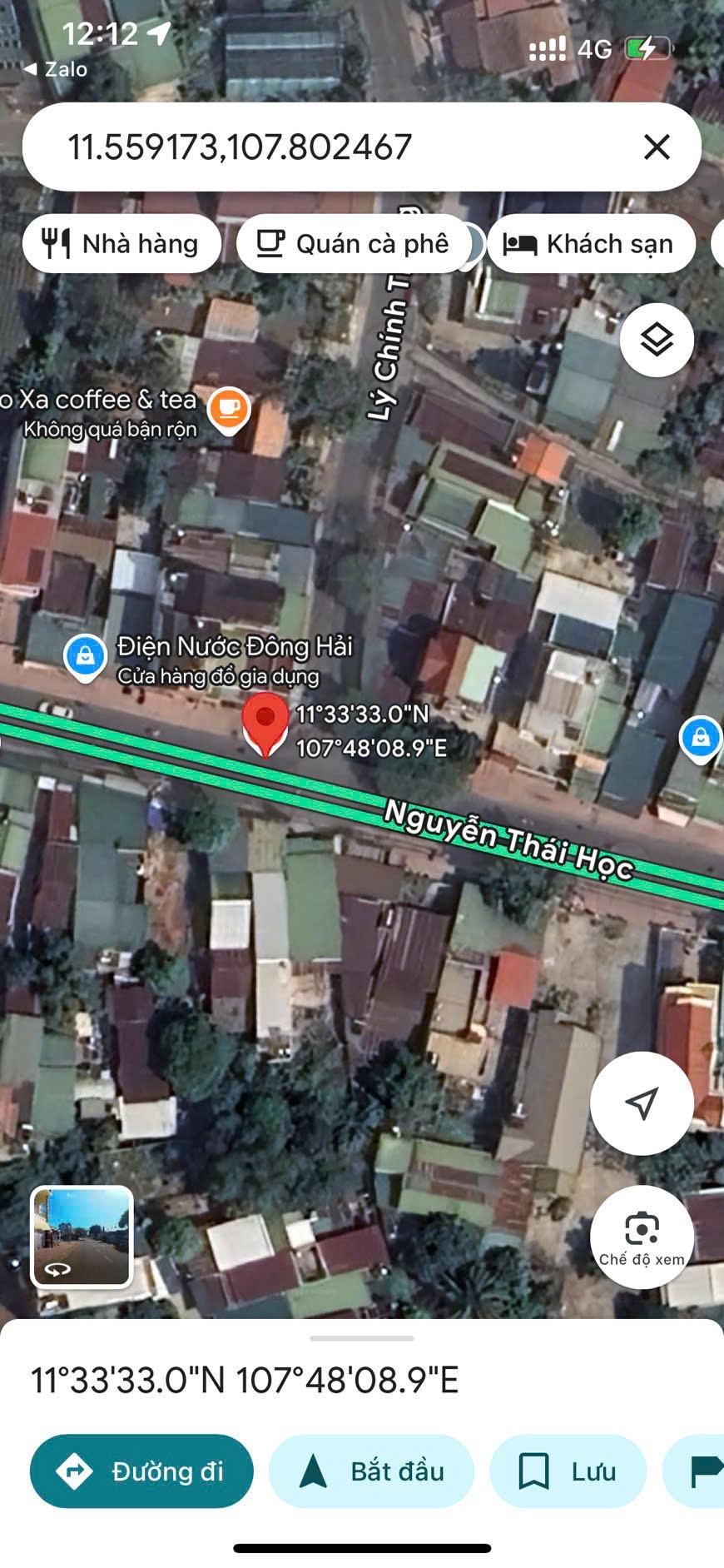Get directions with Đường đi
724x1568 pixels.
(x=141, y=1471)
